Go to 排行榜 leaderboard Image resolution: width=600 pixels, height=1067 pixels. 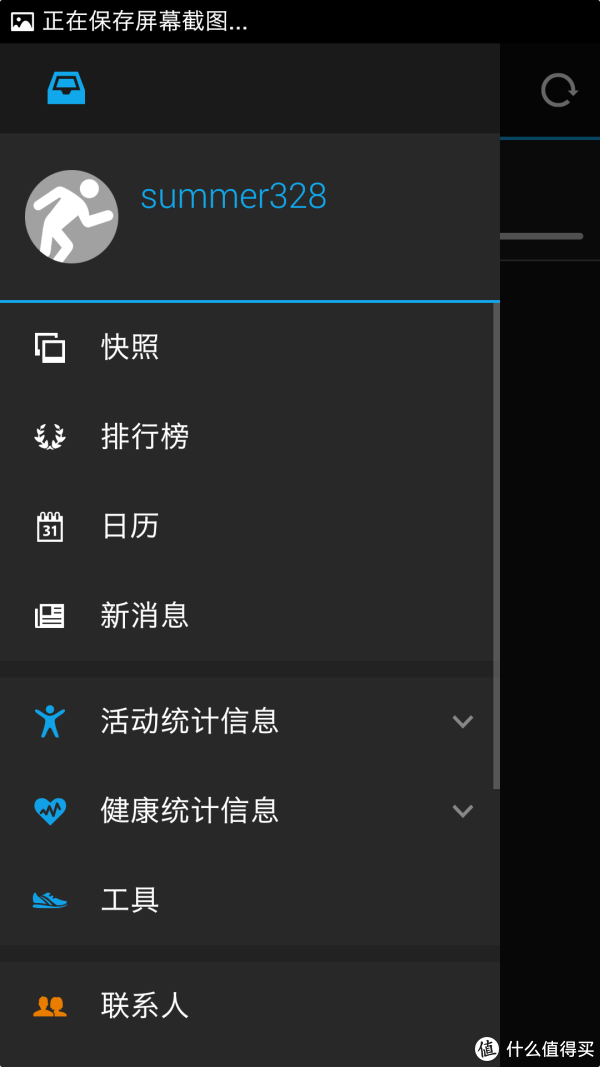coord(250,437)
